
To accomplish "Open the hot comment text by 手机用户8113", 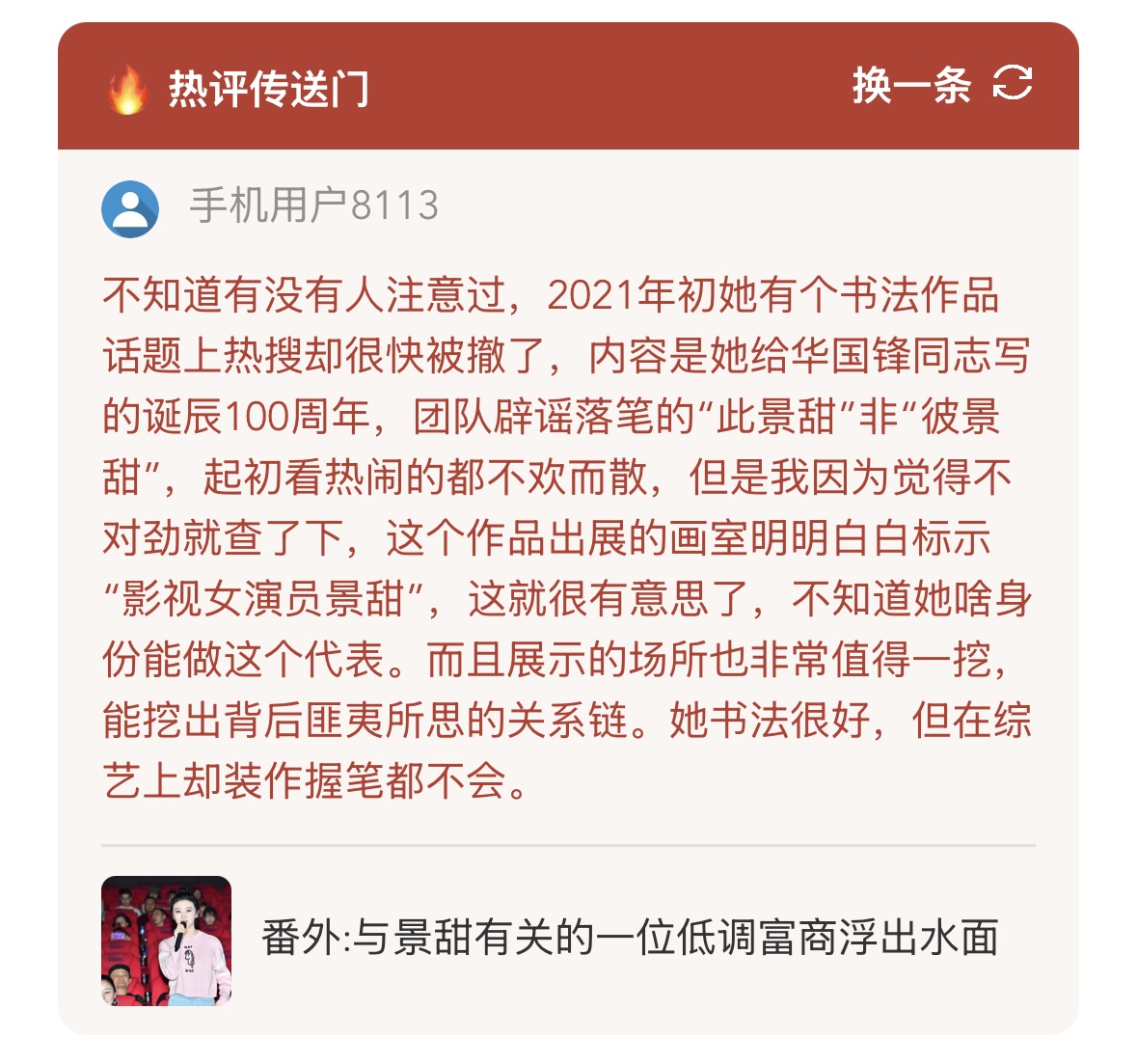I will (567, 537).
